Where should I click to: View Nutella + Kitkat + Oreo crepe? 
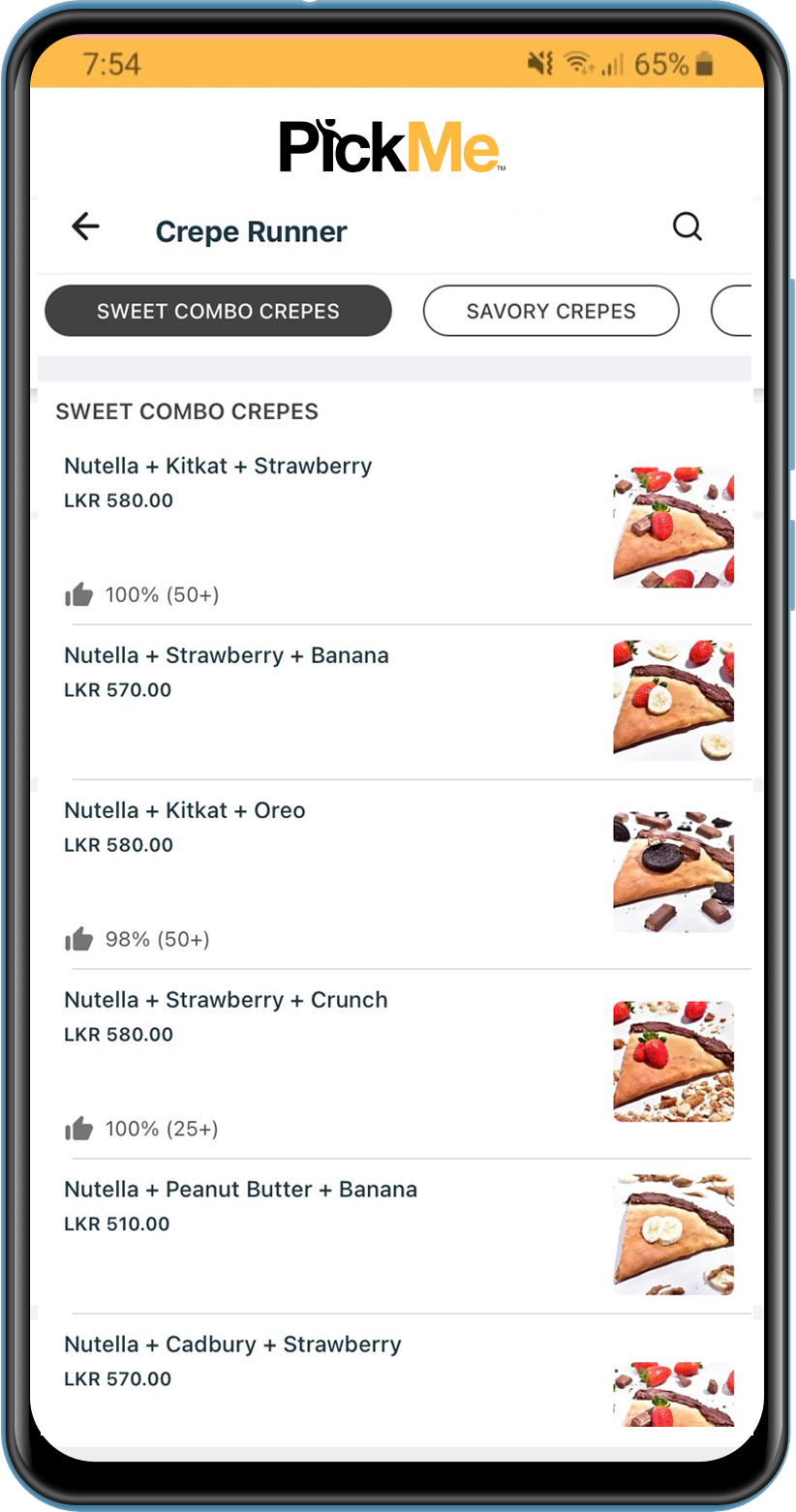(185, 810)
